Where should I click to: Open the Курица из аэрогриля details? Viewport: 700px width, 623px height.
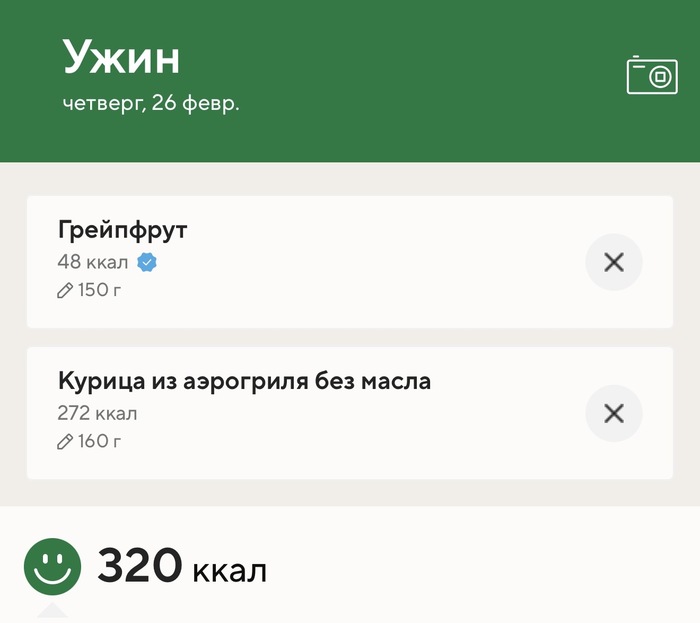tap(244, 381)
